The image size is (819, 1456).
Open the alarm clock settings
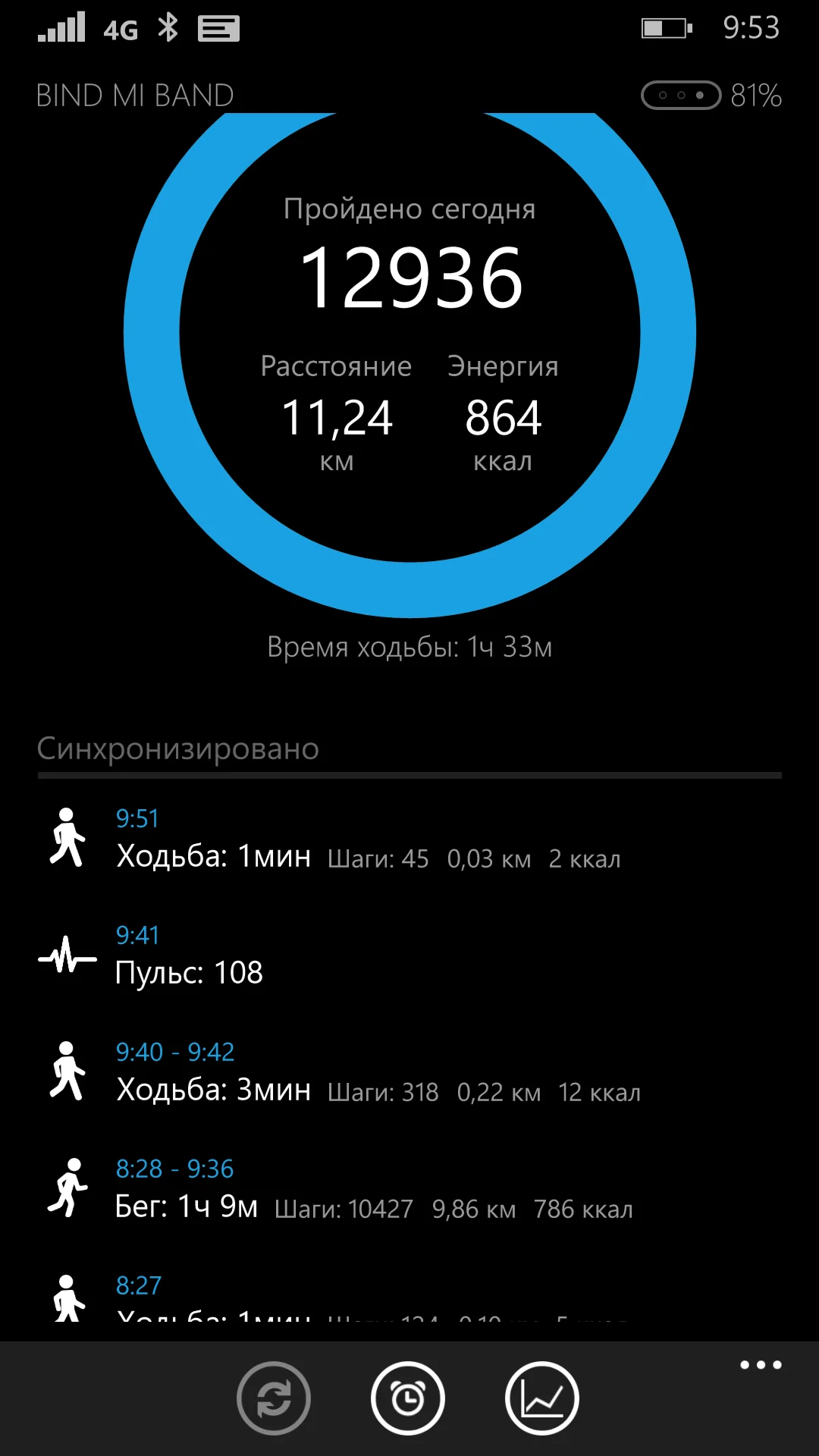pos(408,1398)
